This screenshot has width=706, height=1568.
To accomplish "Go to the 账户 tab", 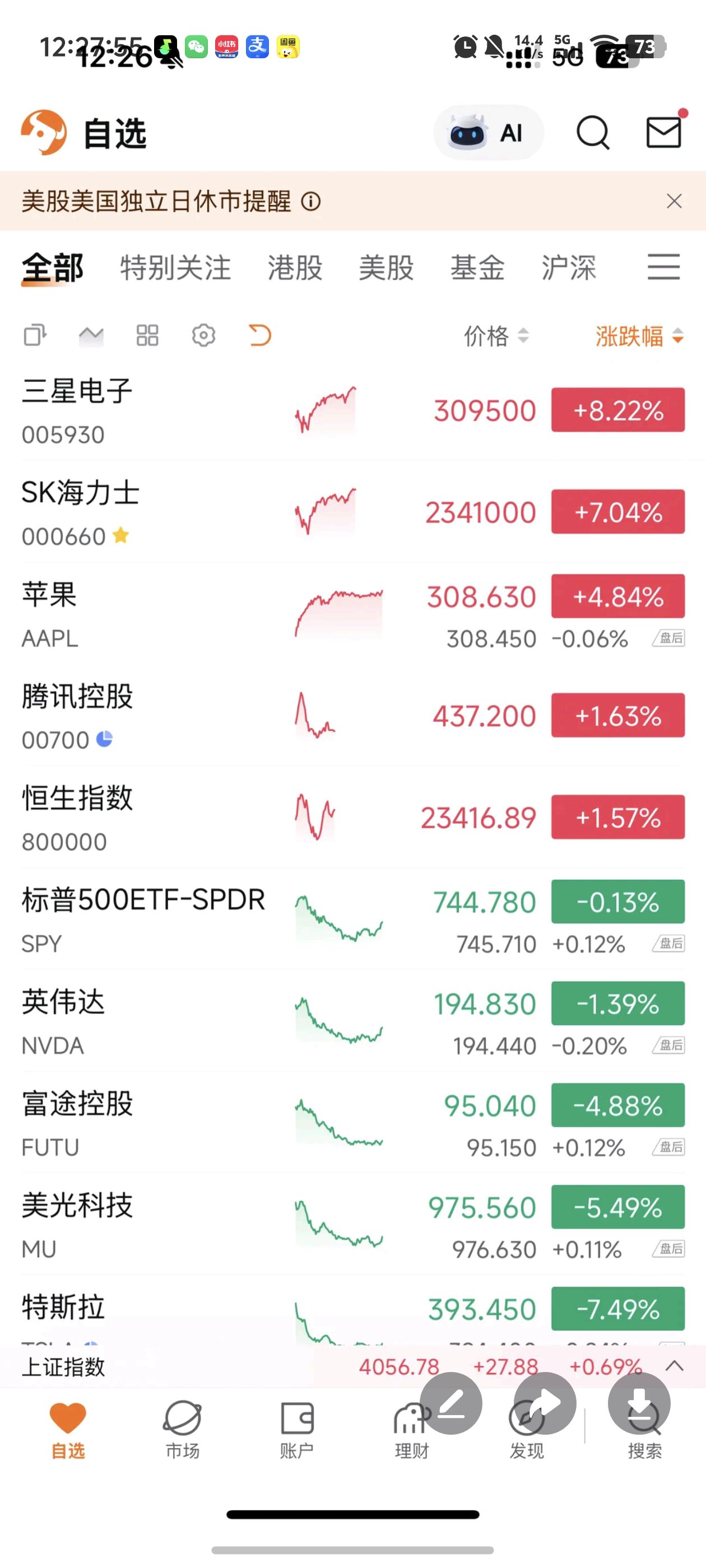I will 296,1430.
